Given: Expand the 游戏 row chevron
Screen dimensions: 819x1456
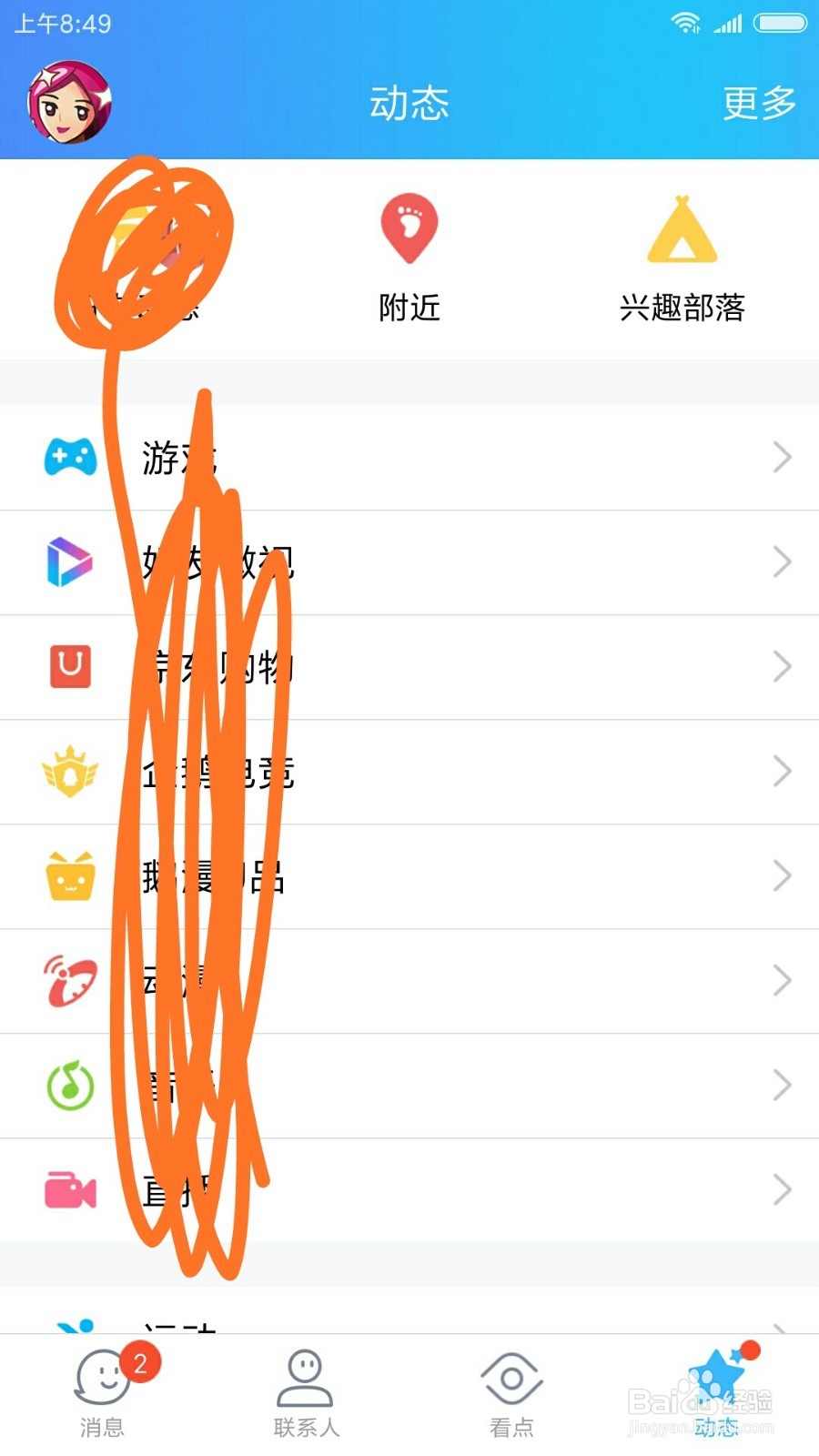Looking at the screenshot, I should point(781,458).
